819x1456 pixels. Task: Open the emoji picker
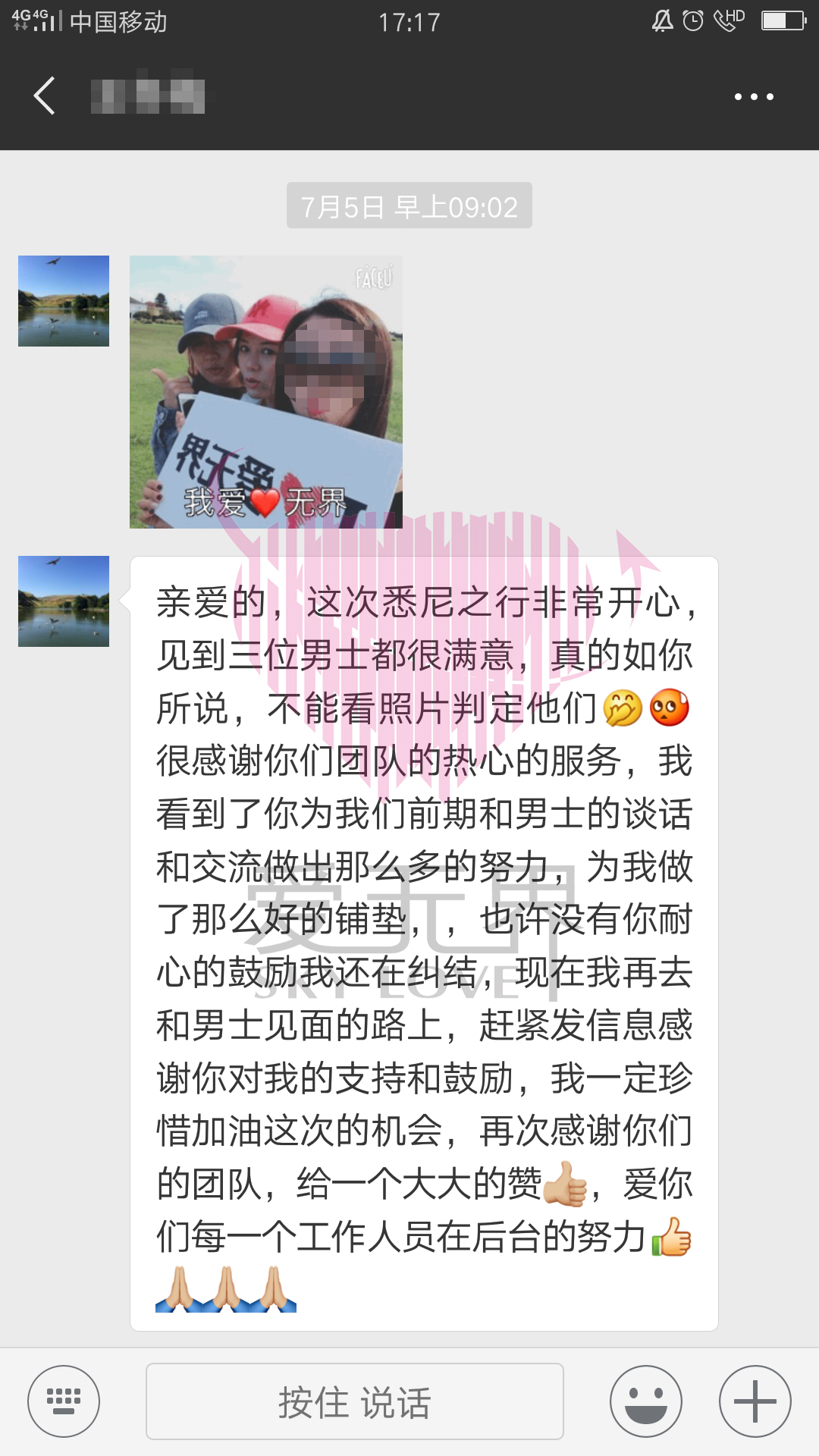point(645,1401)
